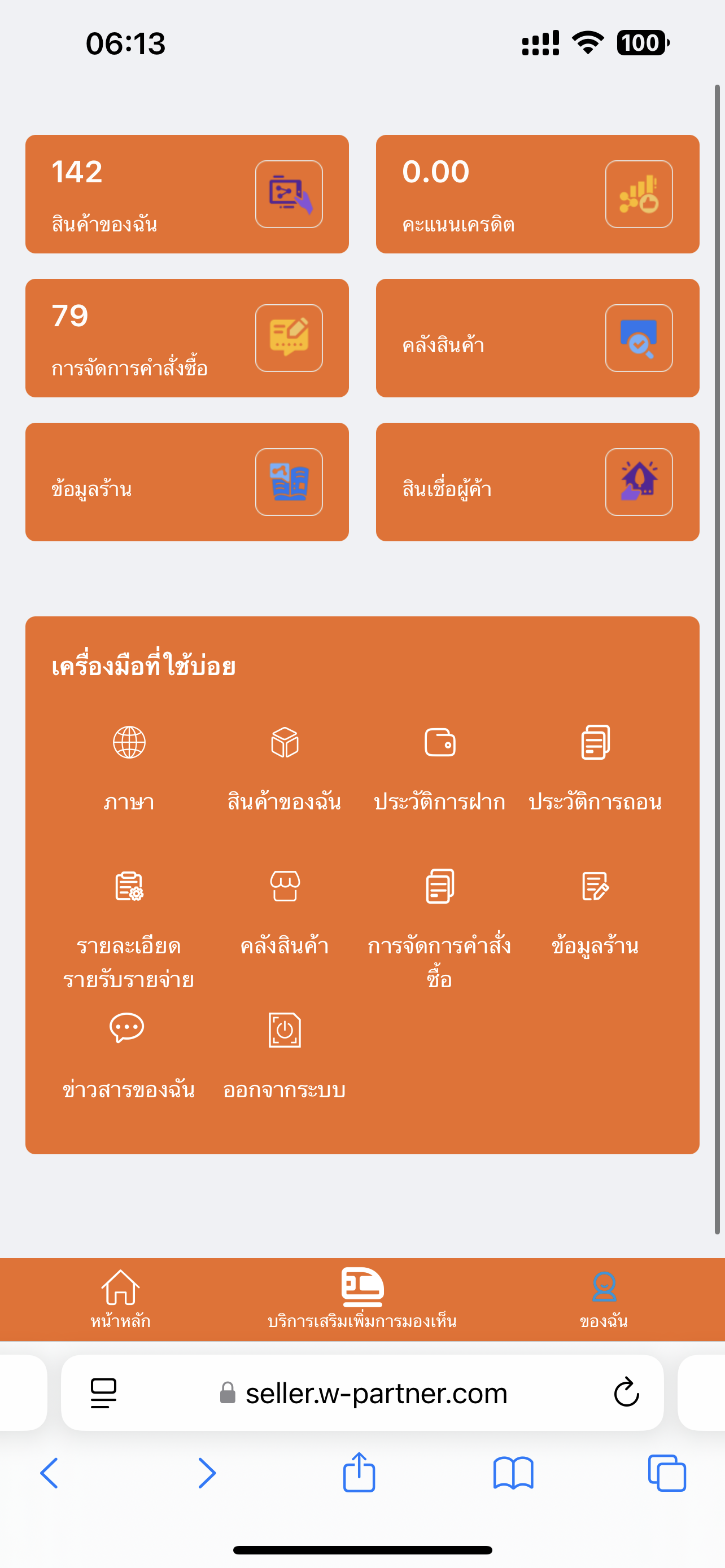Image resolution: width=725 pixels, height=1568 pixels.
Task: Tap the Safari share button
Action: pos(359,1473)
